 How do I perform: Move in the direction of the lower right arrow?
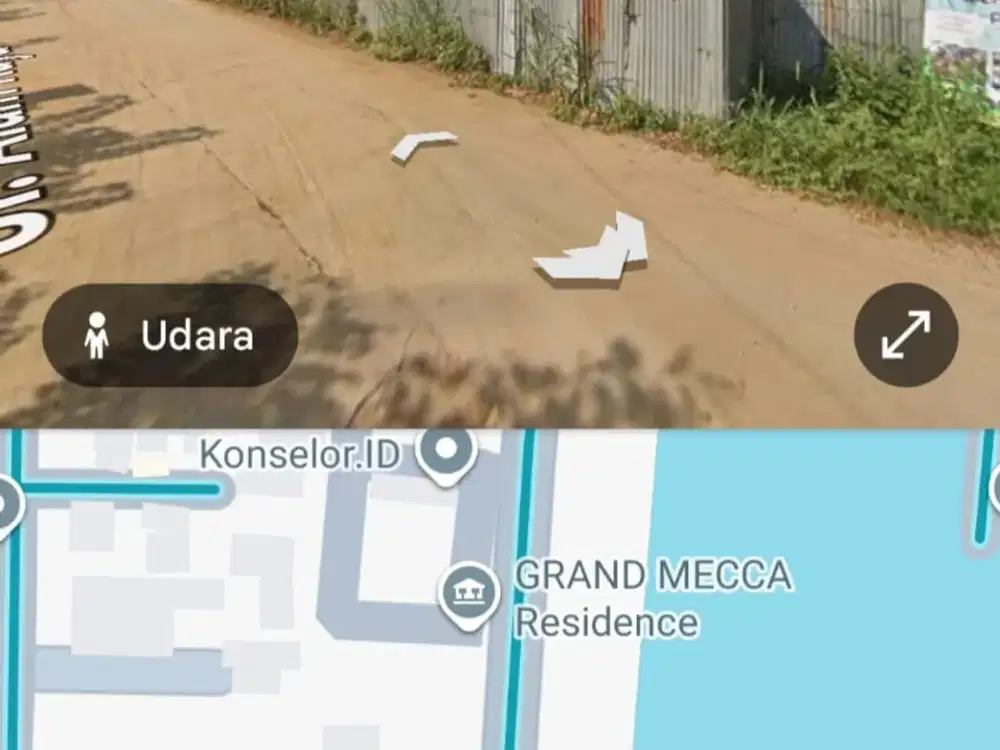tap(594, 252)
